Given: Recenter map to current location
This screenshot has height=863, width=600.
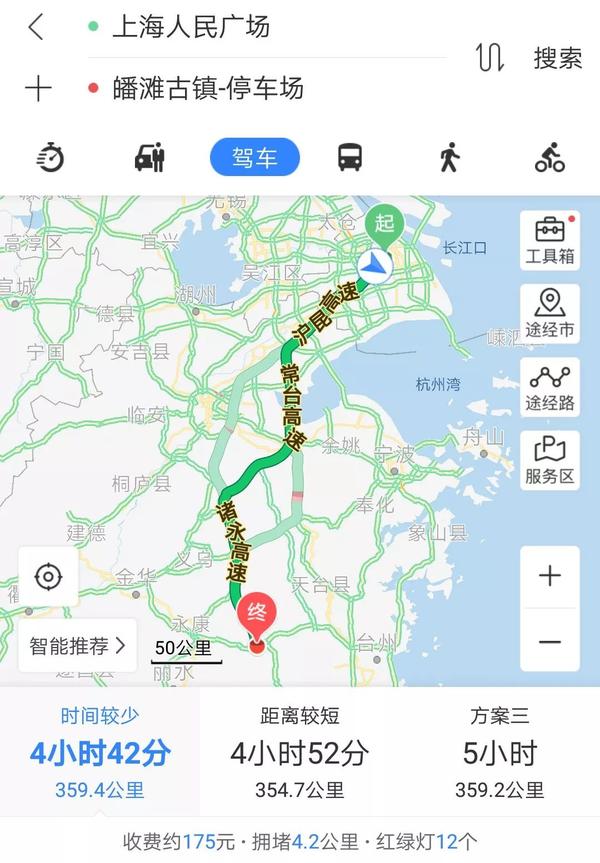Looking at the screenshot, I should [47, 577].
